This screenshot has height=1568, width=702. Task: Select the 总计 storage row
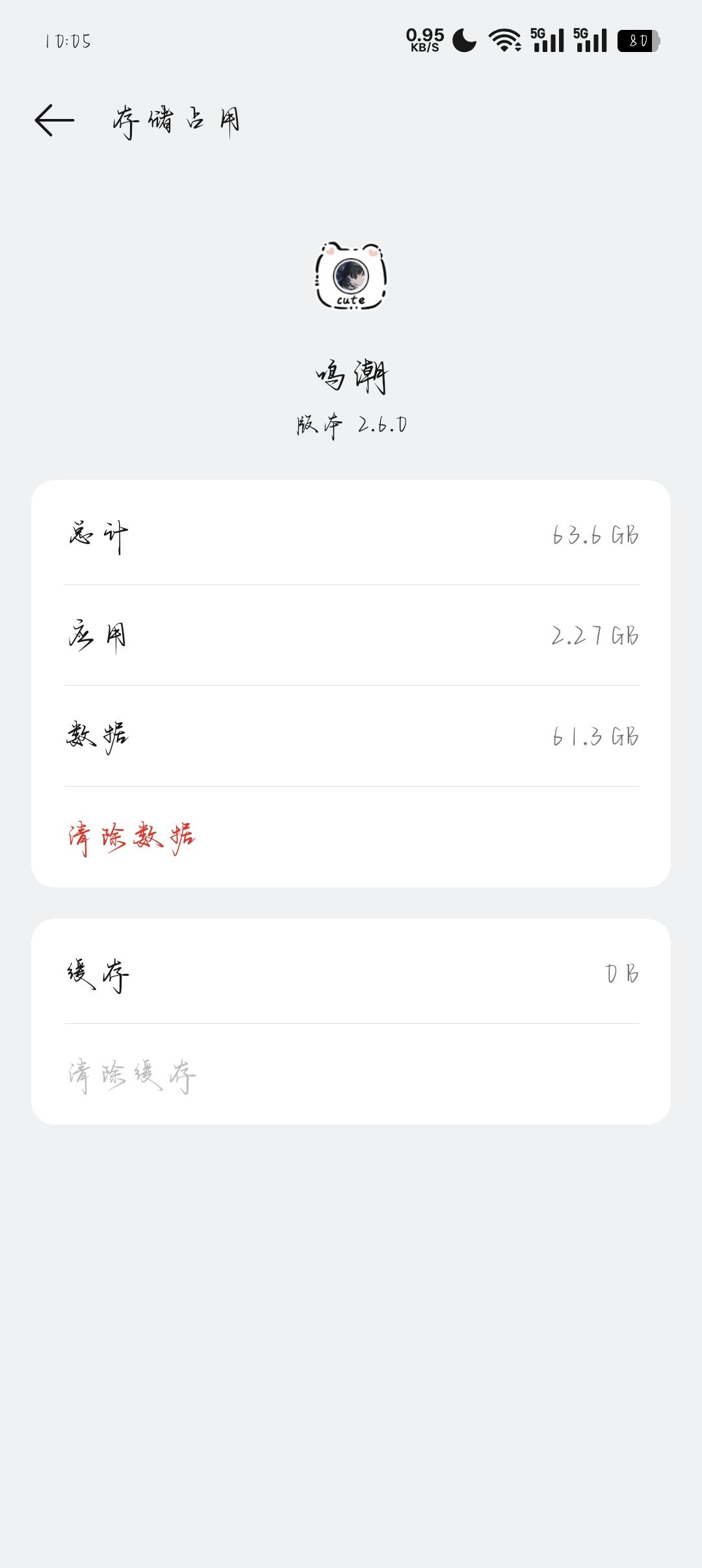351,534
